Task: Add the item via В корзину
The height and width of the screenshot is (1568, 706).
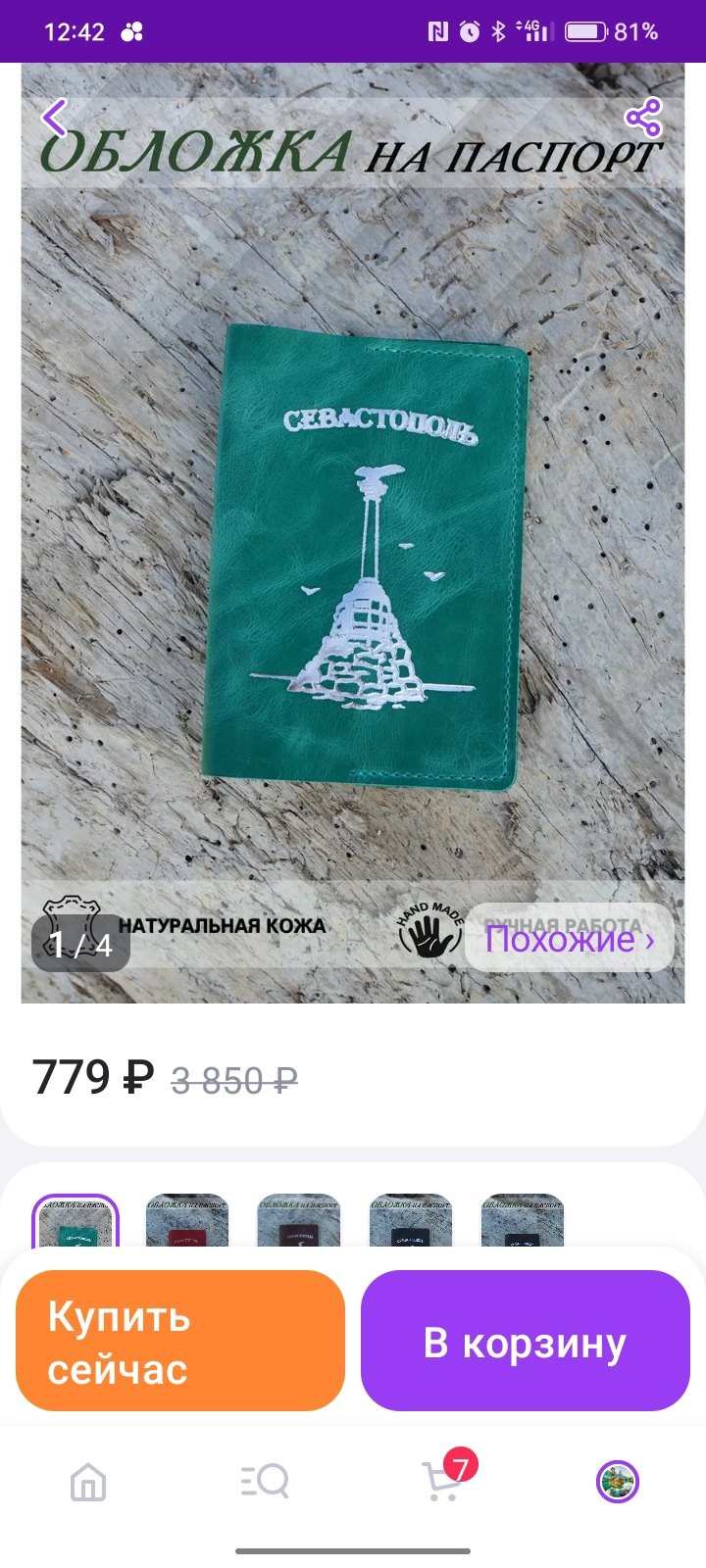Action: coord(525,1341)
